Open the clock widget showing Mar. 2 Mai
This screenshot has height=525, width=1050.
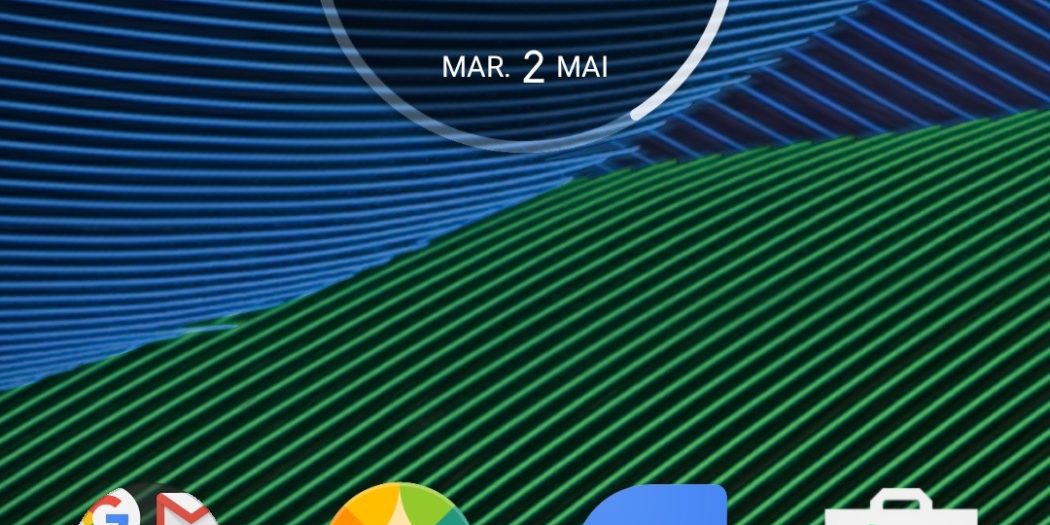(x=524, y=67)
